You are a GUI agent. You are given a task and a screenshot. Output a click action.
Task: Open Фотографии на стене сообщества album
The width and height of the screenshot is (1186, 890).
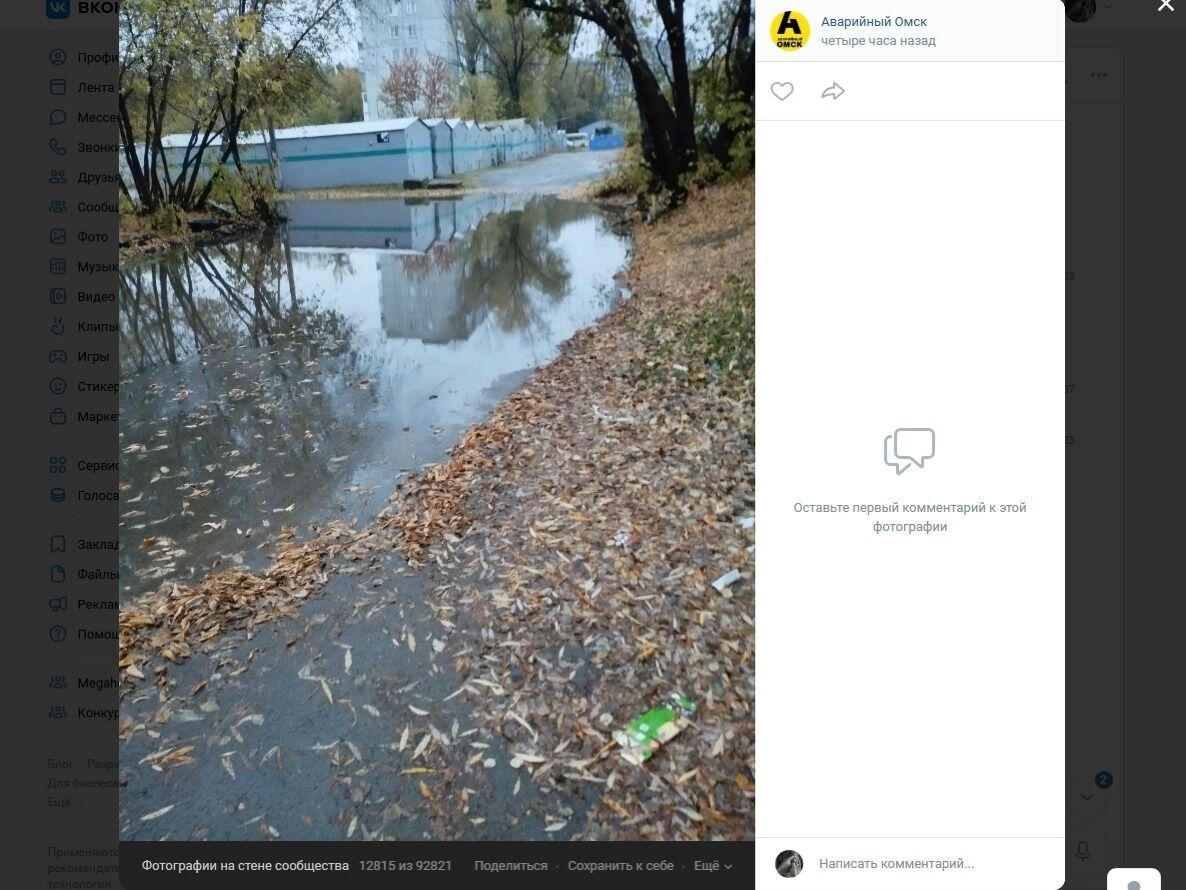pos(245,866)
